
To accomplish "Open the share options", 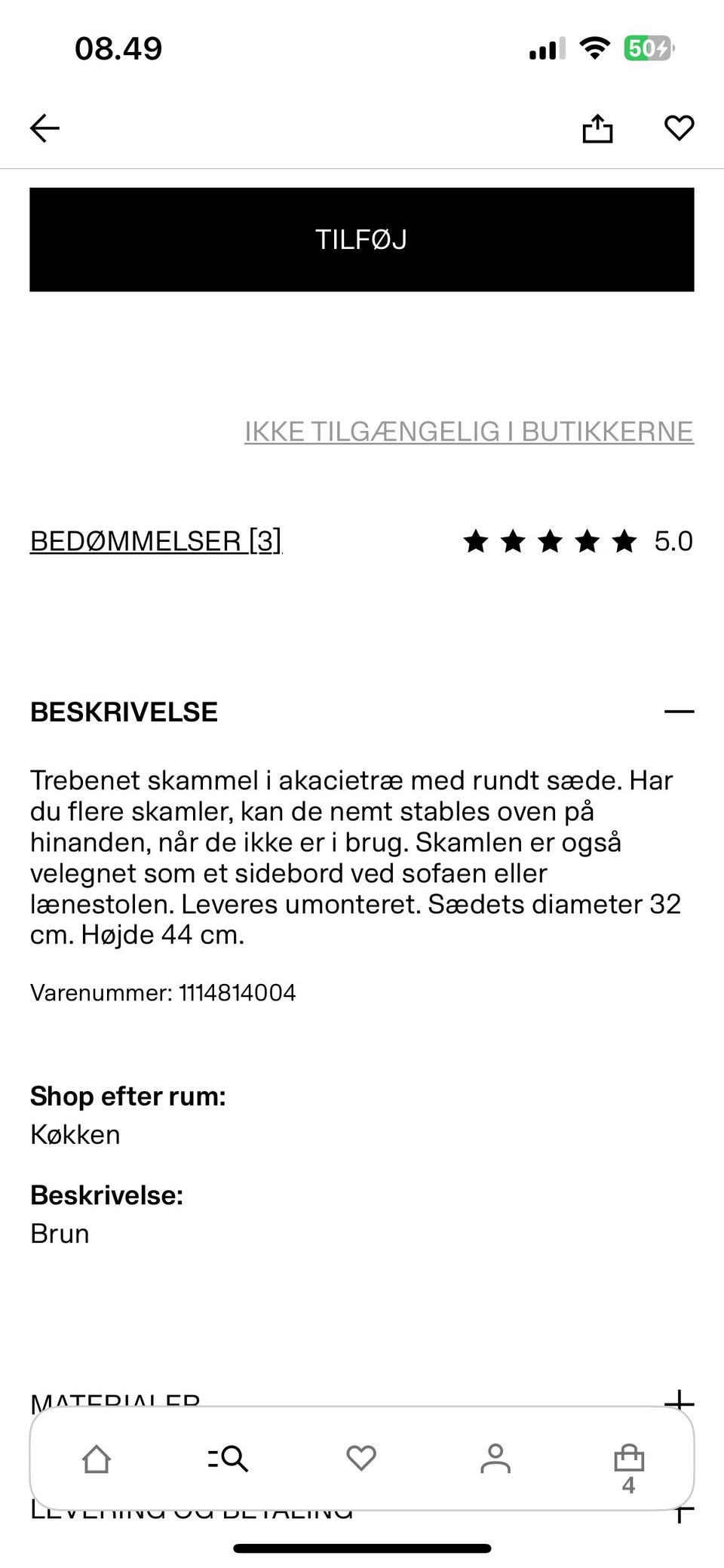I will click(598, 128).
